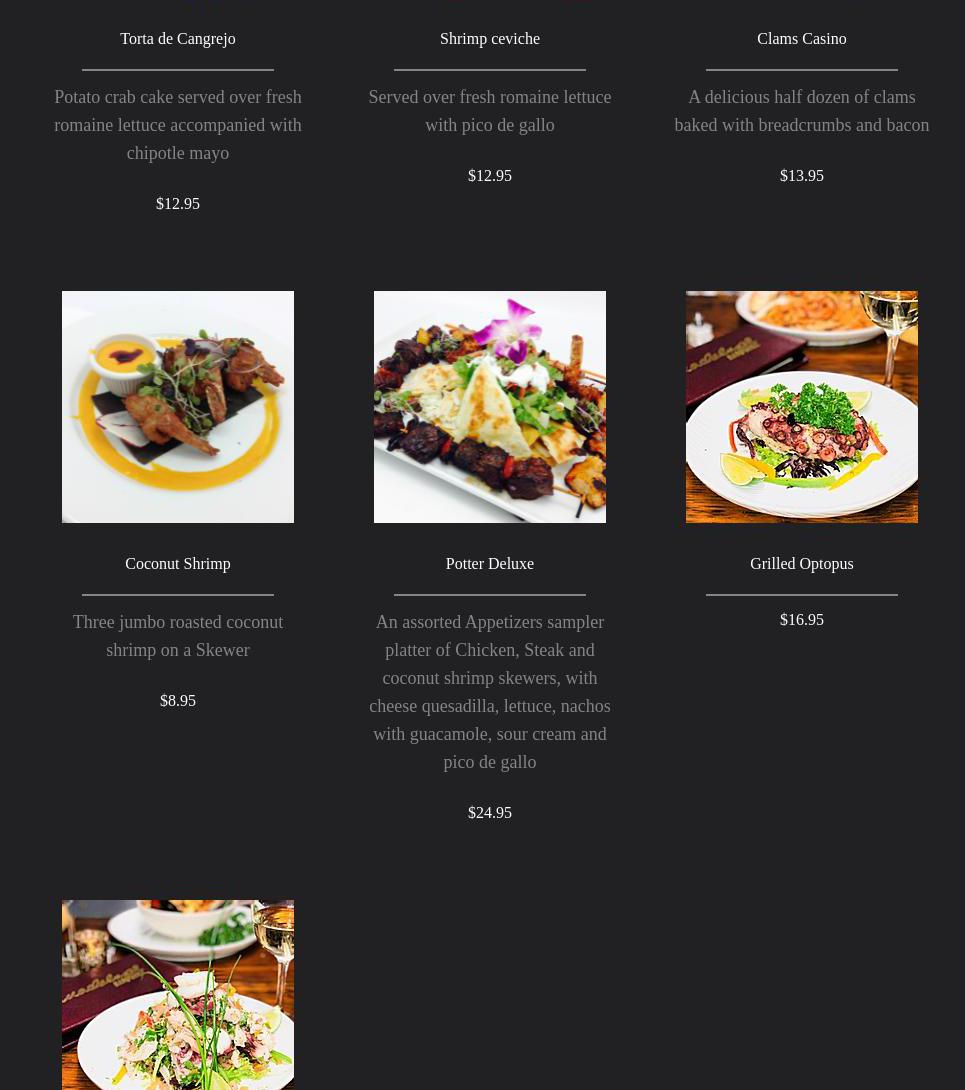
Task: Open the seafood salad photo at the bottom
Action: pos(178,995)
